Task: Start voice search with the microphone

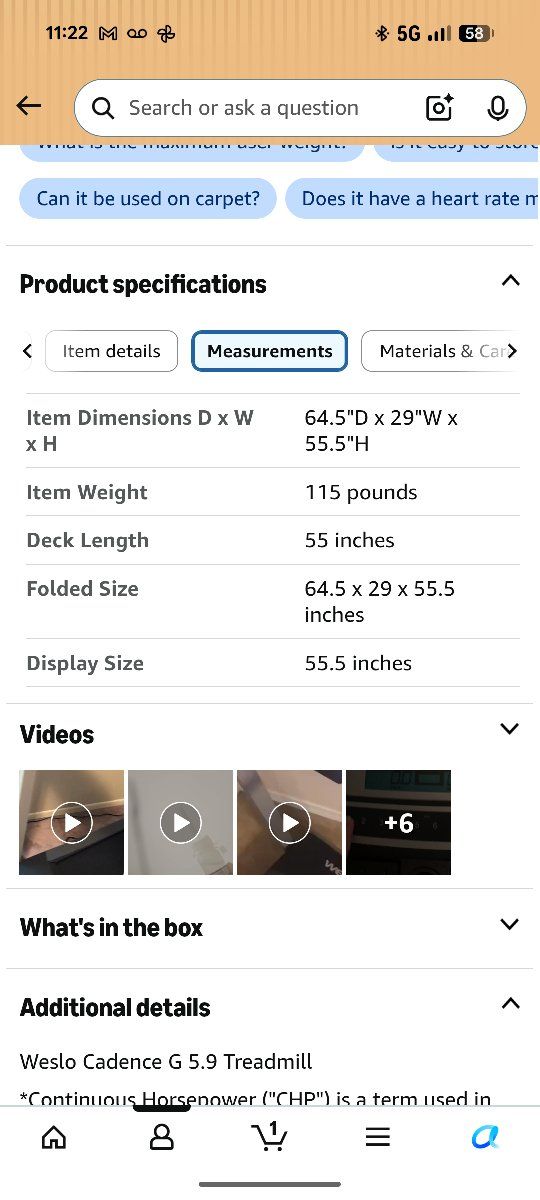Action: click(x=498, y=108)
